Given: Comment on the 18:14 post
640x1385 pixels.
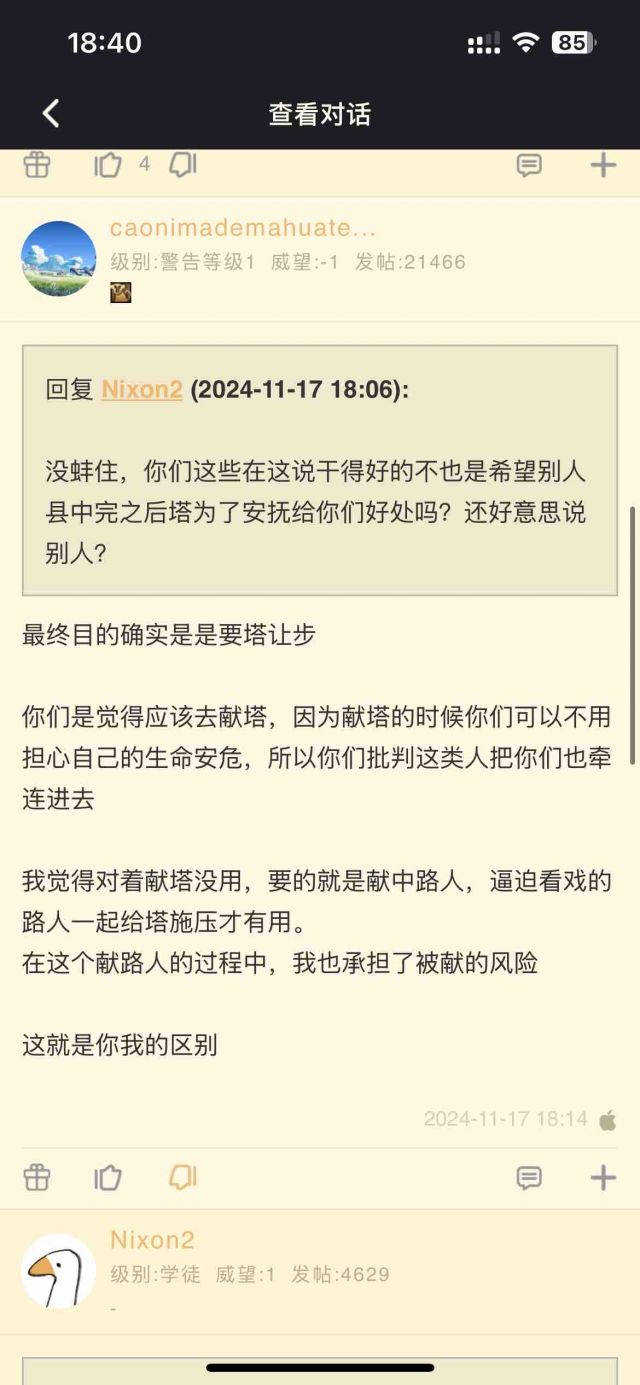Looking at the screenshot, I should 529,1178.
